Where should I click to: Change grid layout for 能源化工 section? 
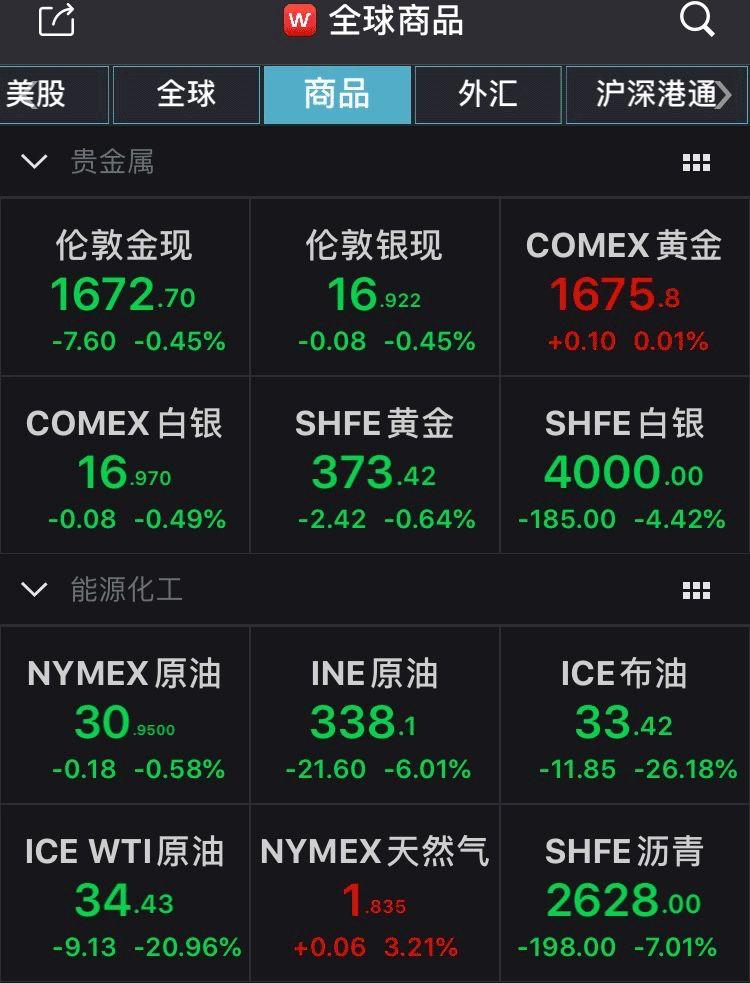(x=696, y=591)
